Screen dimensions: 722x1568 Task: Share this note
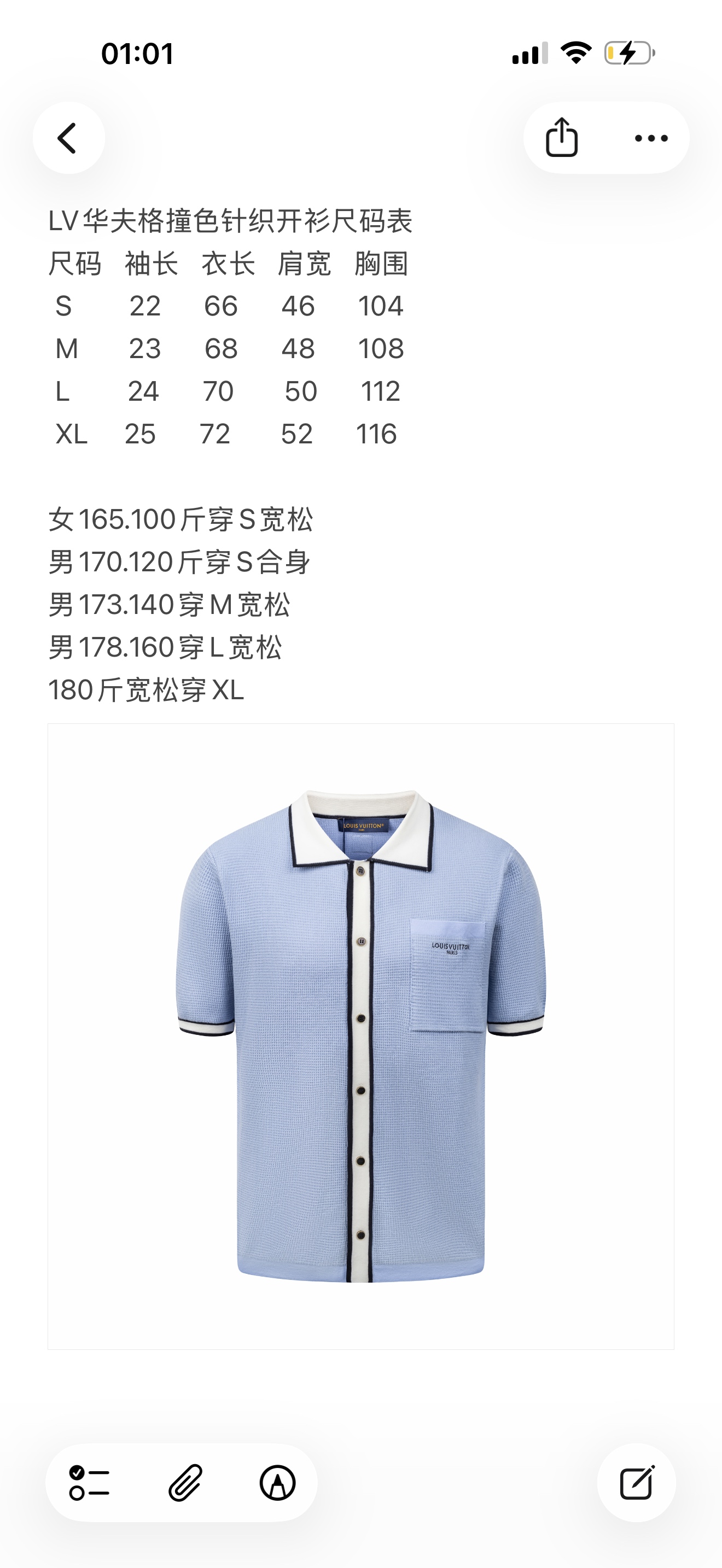[561, 138]
